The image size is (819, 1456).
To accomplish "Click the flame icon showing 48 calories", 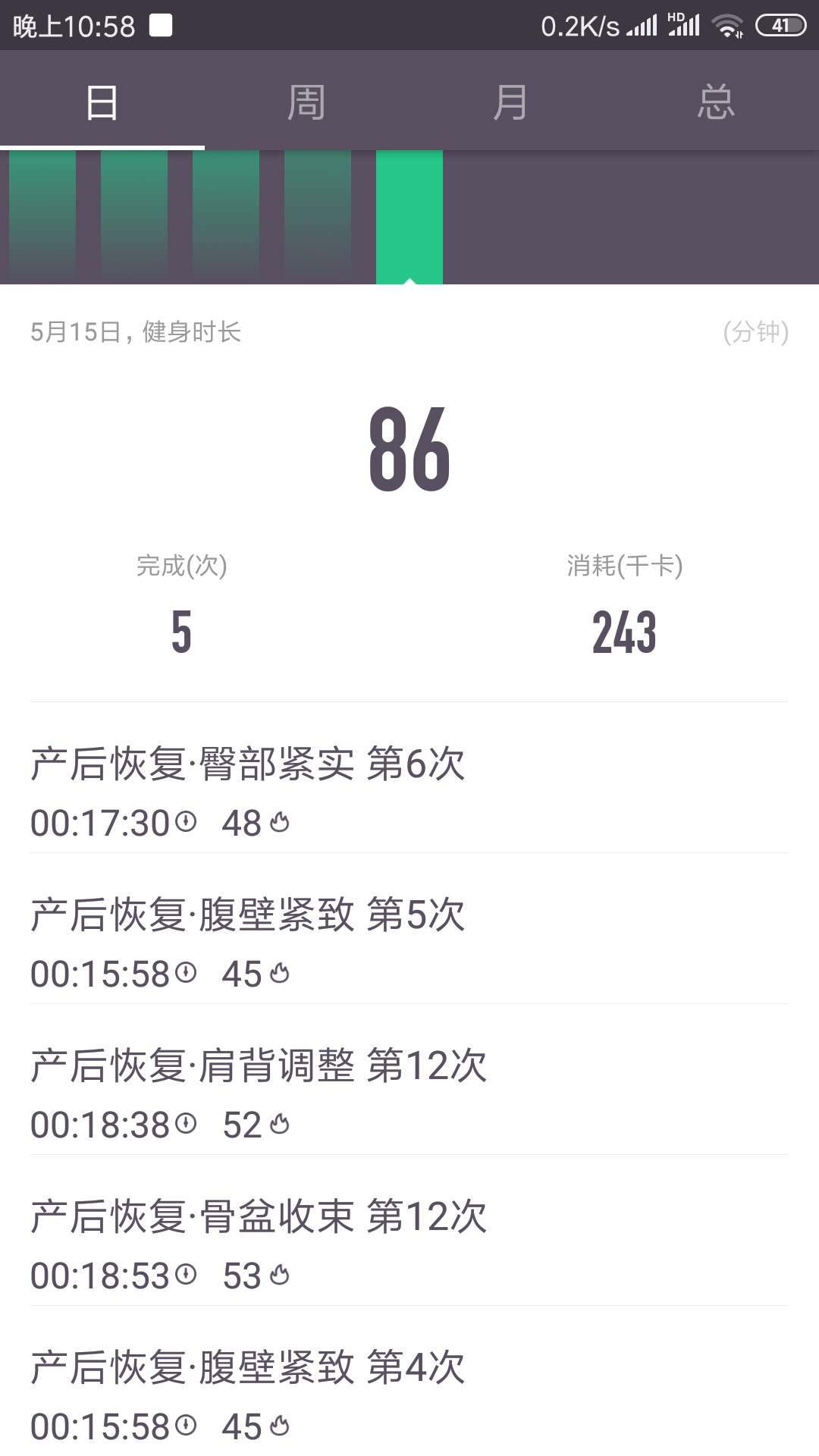I will click(282, 821).
